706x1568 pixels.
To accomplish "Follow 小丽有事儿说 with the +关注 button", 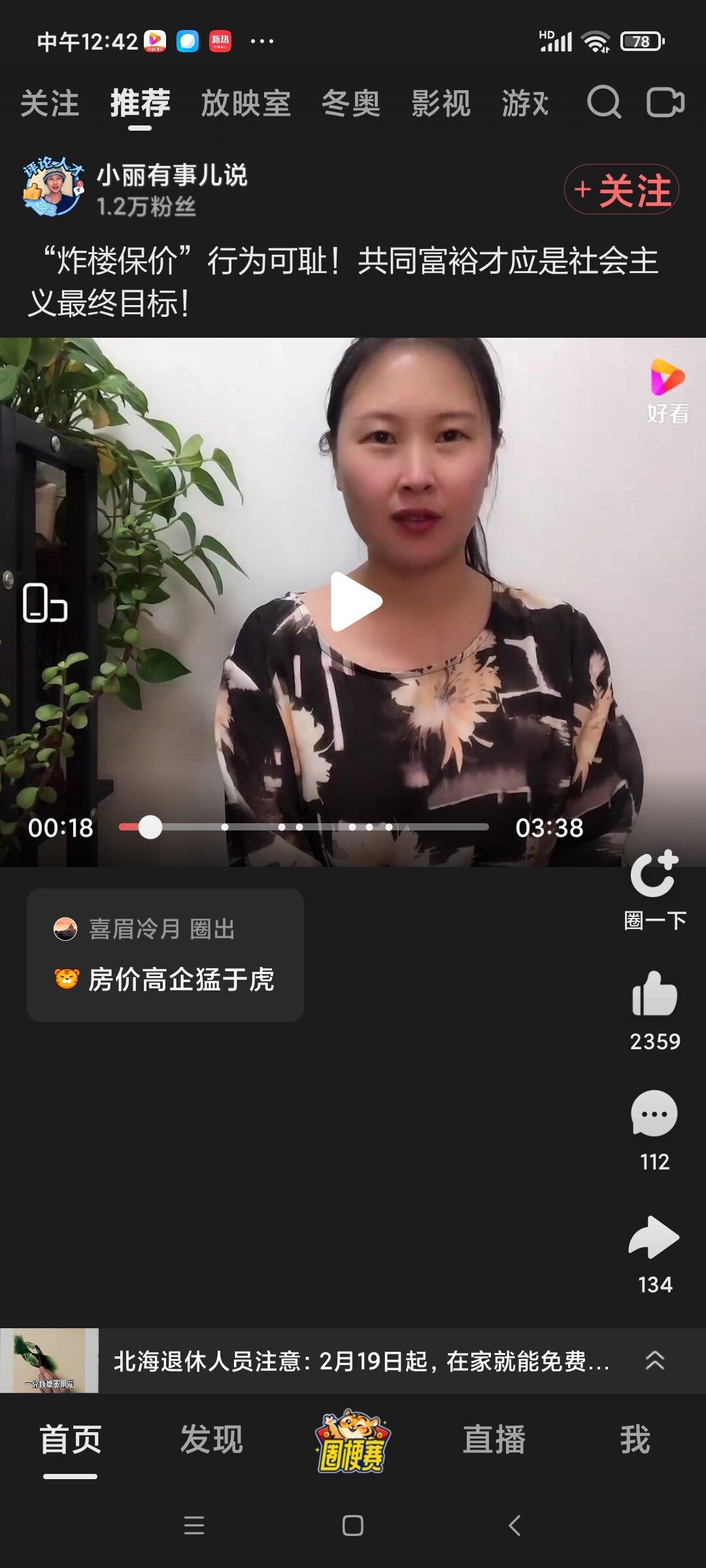I will [622, 189].
